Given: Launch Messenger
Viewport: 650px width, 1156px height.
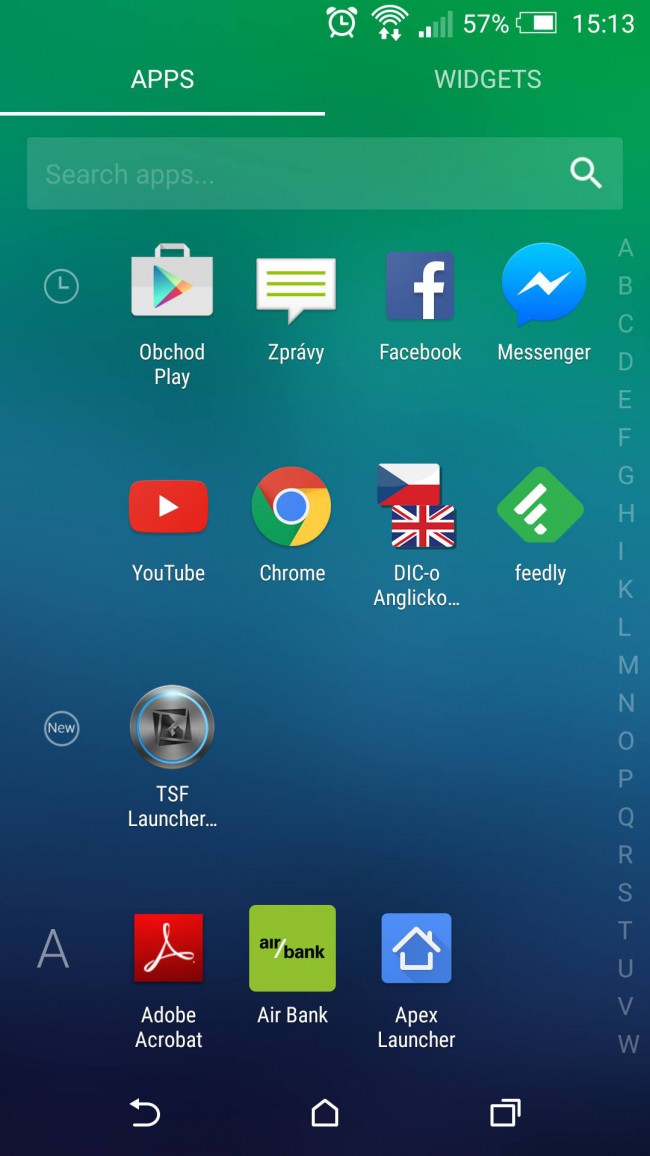Looking at the screenshot, I should pyautogui.click(x=544, y=286).
